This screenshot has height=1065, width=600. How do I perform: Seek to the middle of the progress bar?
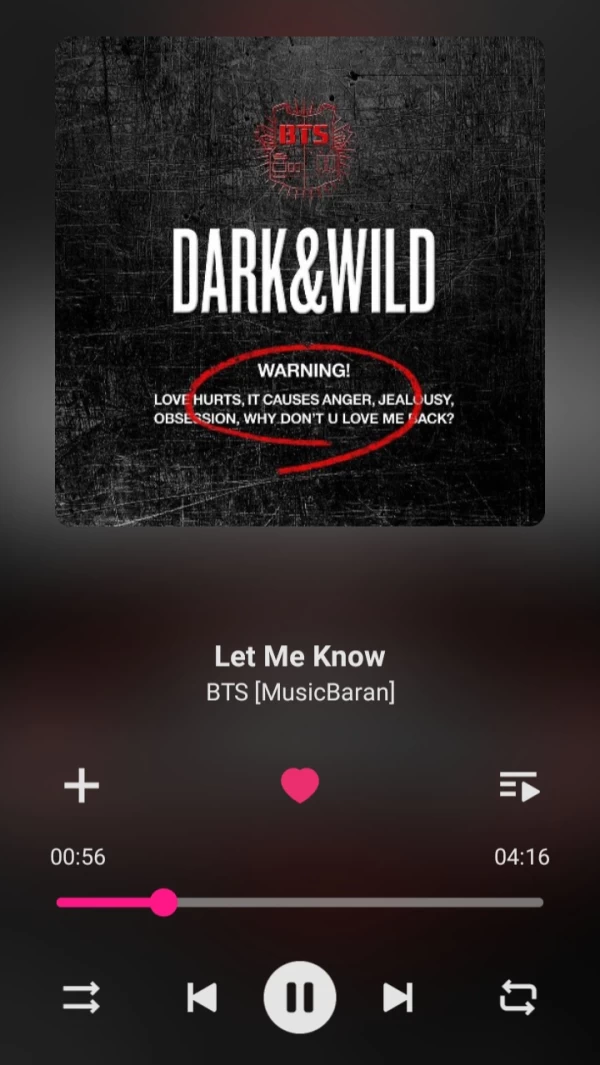click(x=300, y=903)
